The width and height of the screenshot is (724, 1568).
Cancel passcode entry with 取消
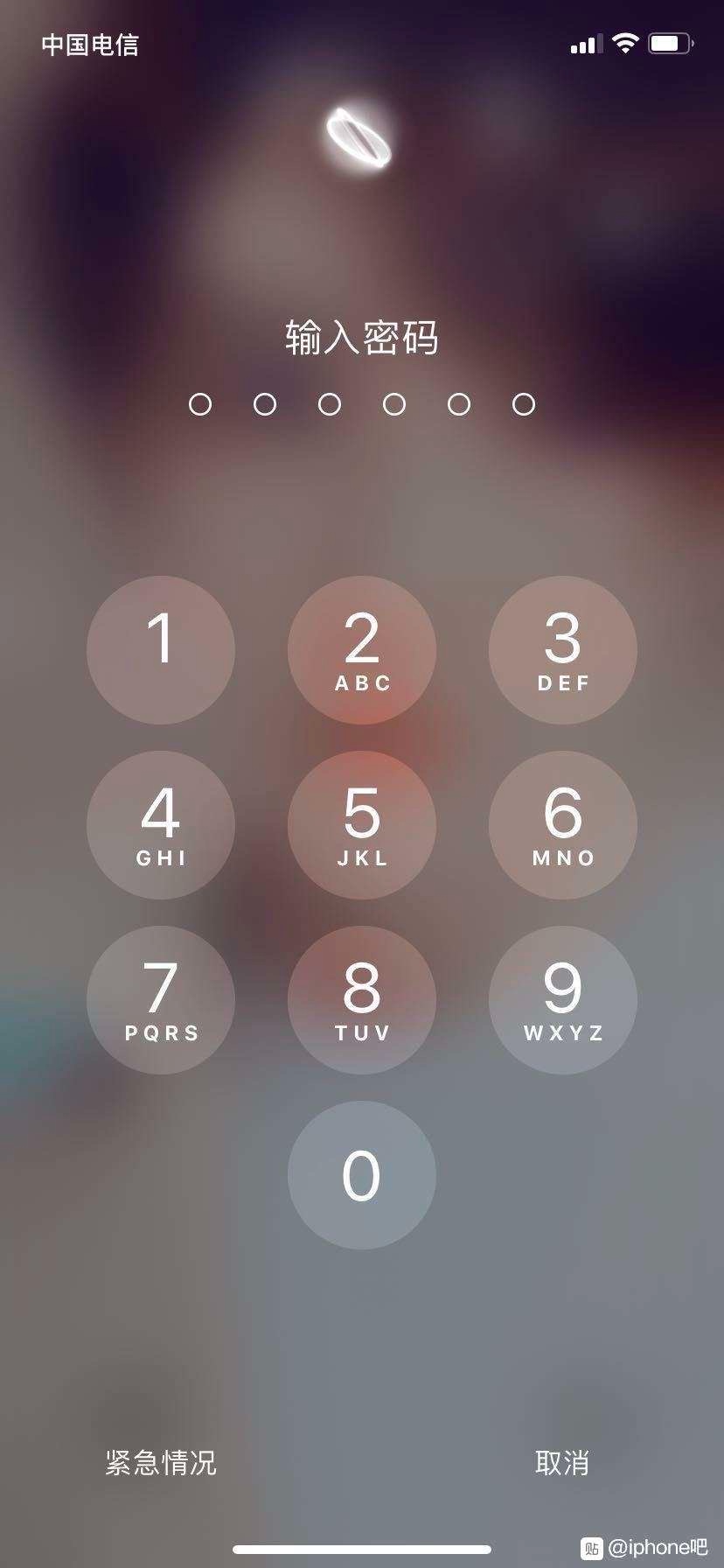(562, 1462)
